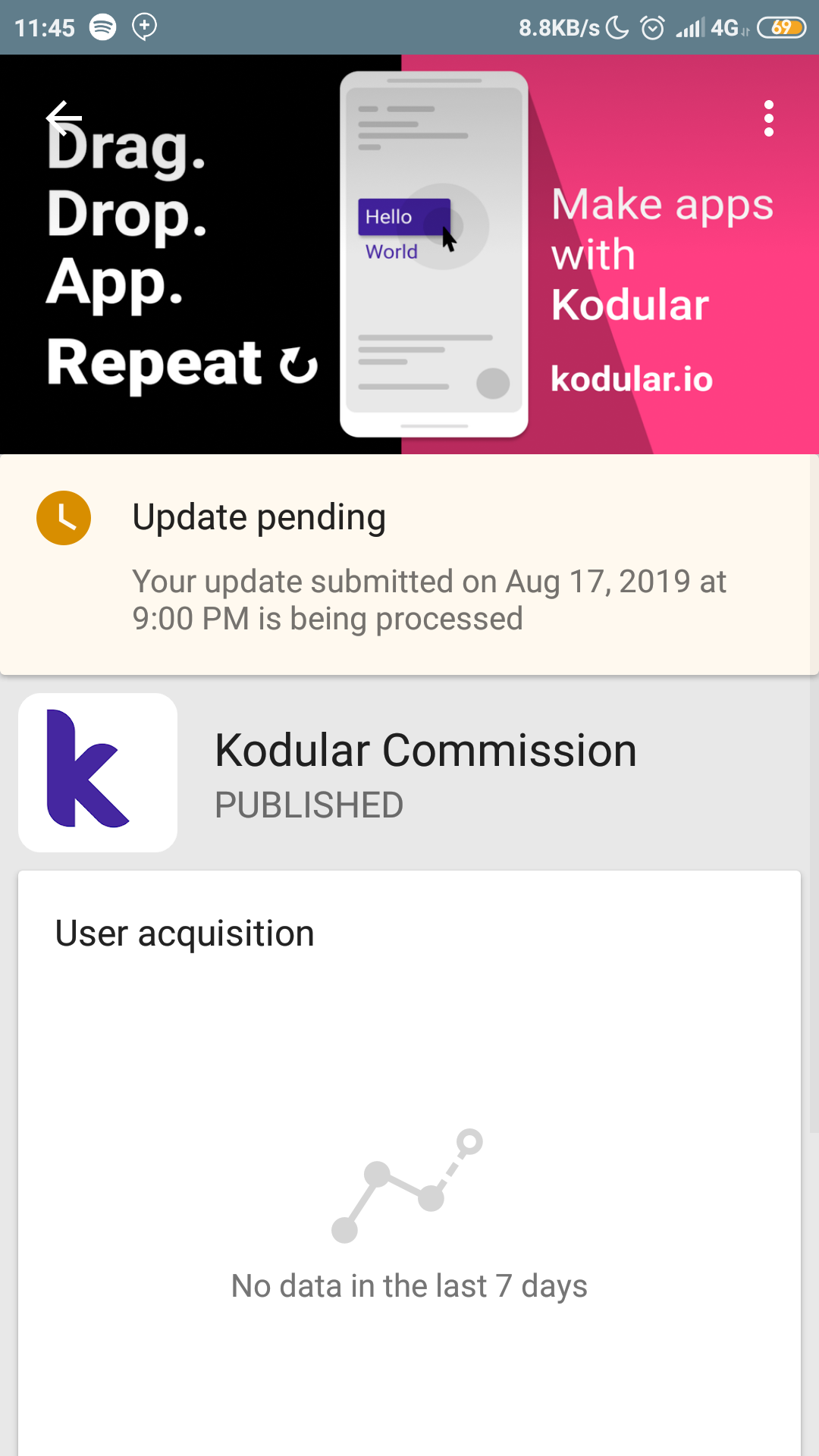
Task: Open the User acquisition card
Action: (x=409, y=1163)
